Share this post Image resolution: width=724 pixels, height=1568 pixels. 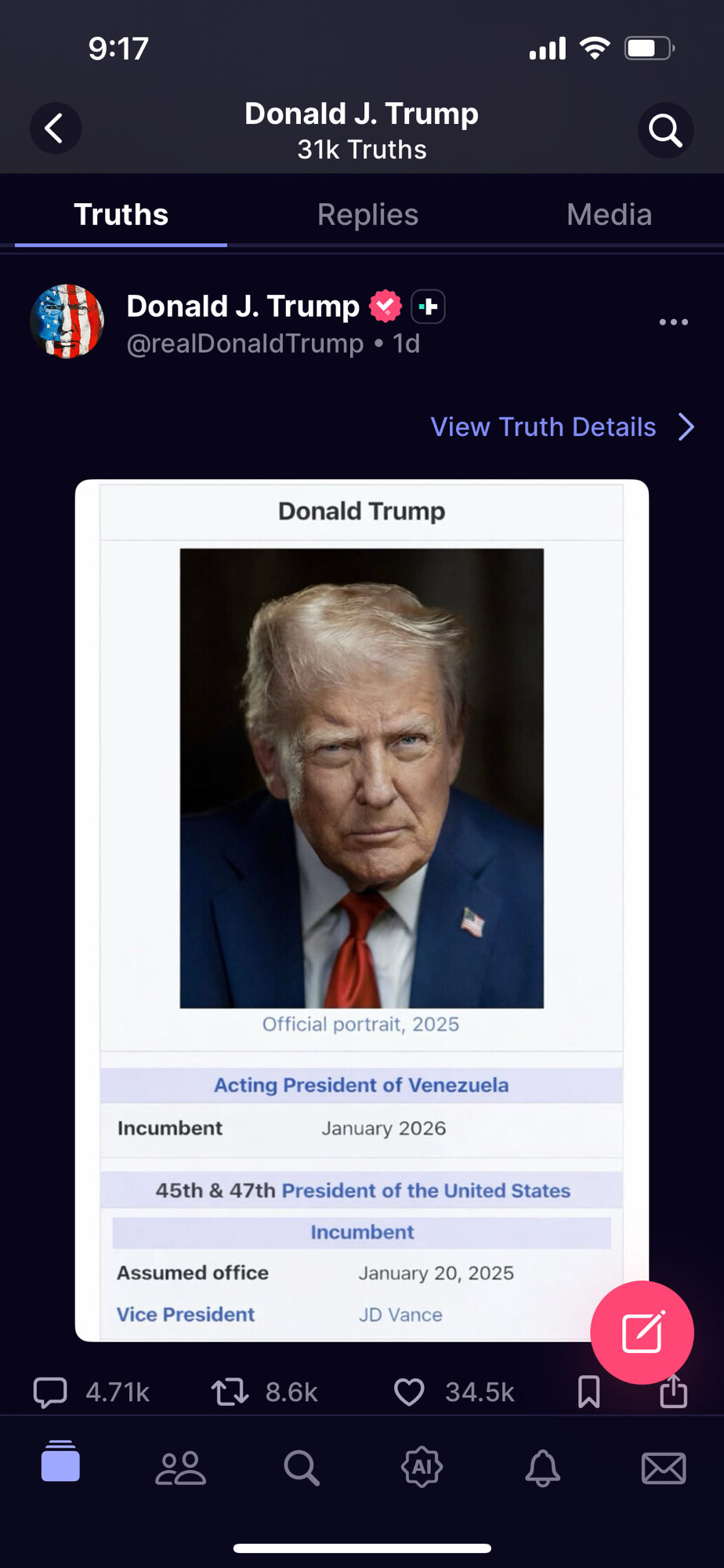[x=673, y=1392]
